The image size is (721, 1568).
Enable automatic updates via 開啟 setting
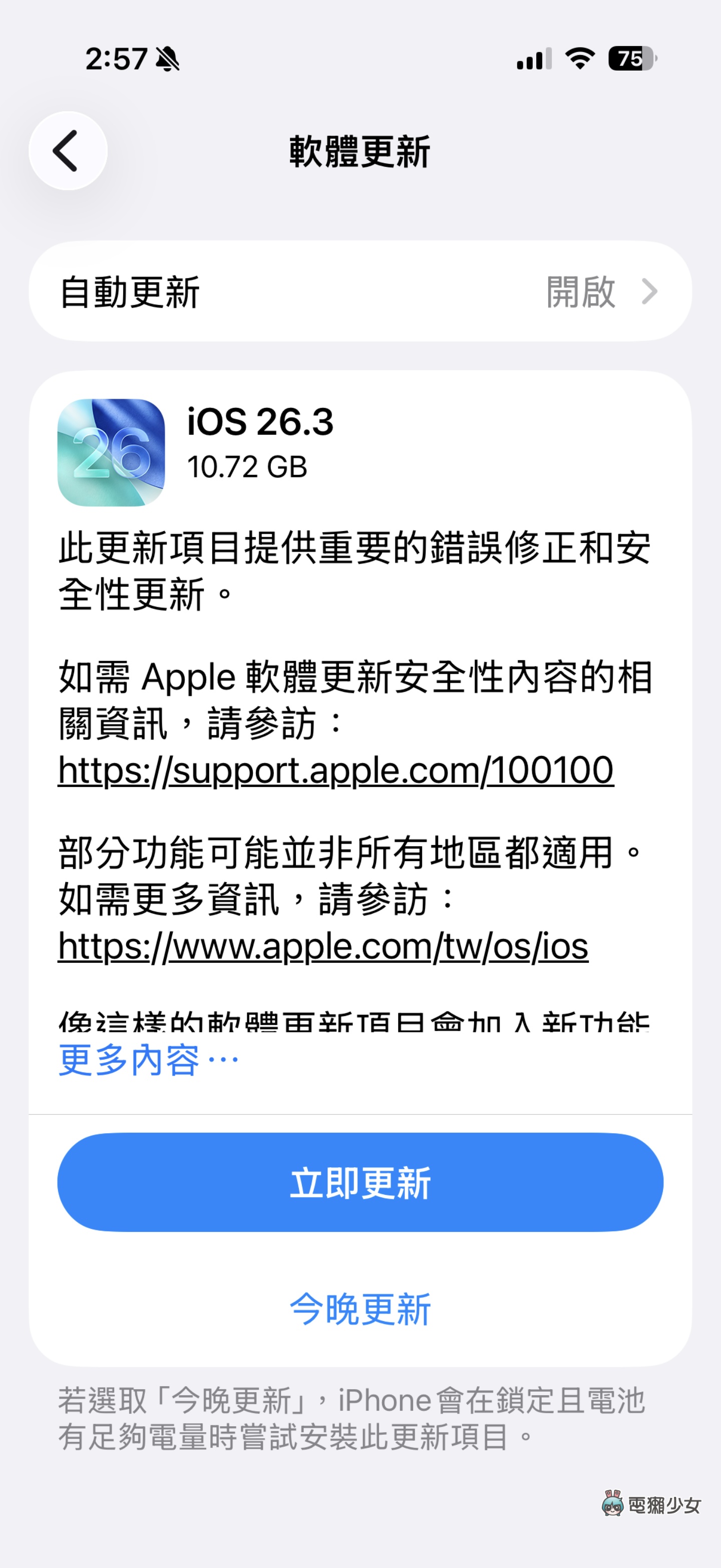click(581, 292)
